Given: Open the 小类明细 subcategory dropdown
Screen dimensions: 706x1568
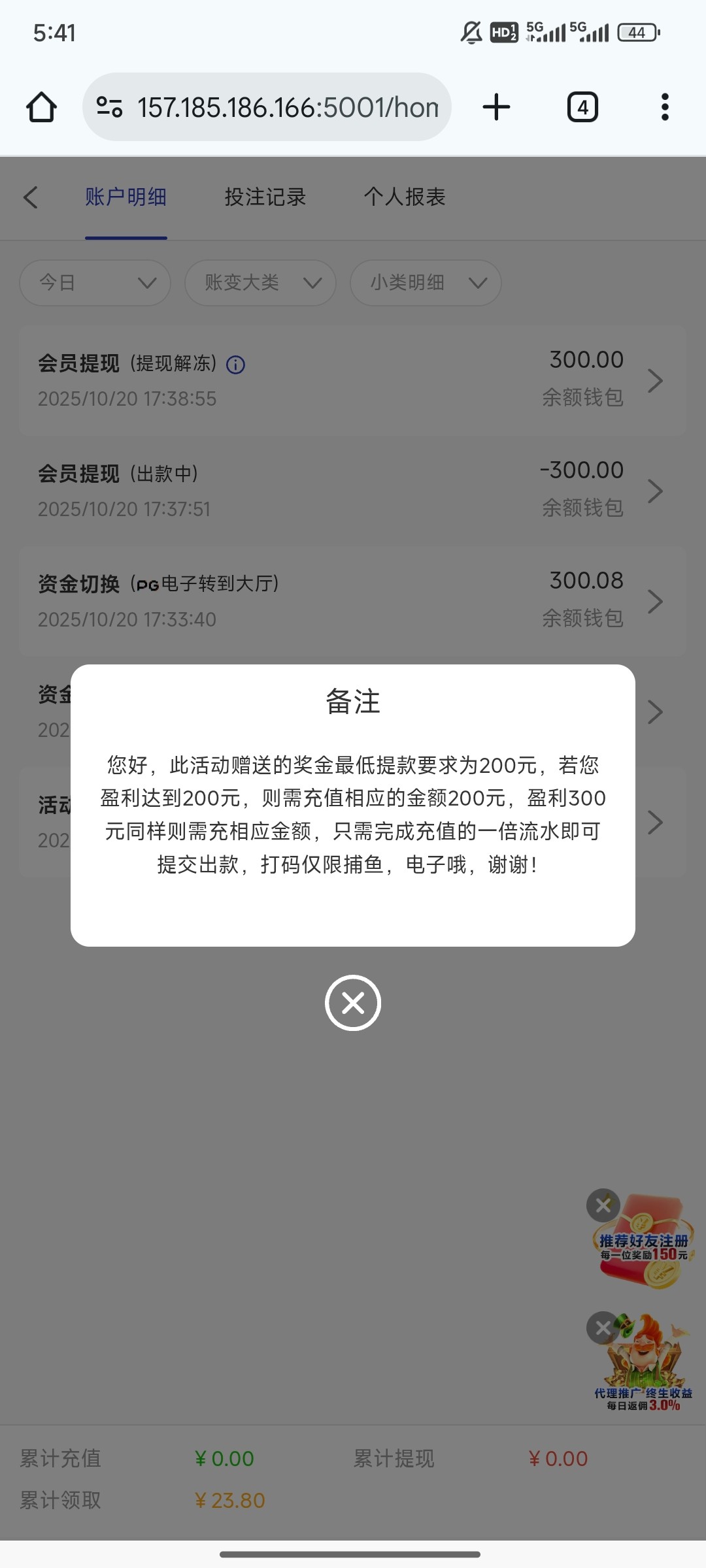Looking at the screenshot, I should pyautogui.click(x=425, y=282).
